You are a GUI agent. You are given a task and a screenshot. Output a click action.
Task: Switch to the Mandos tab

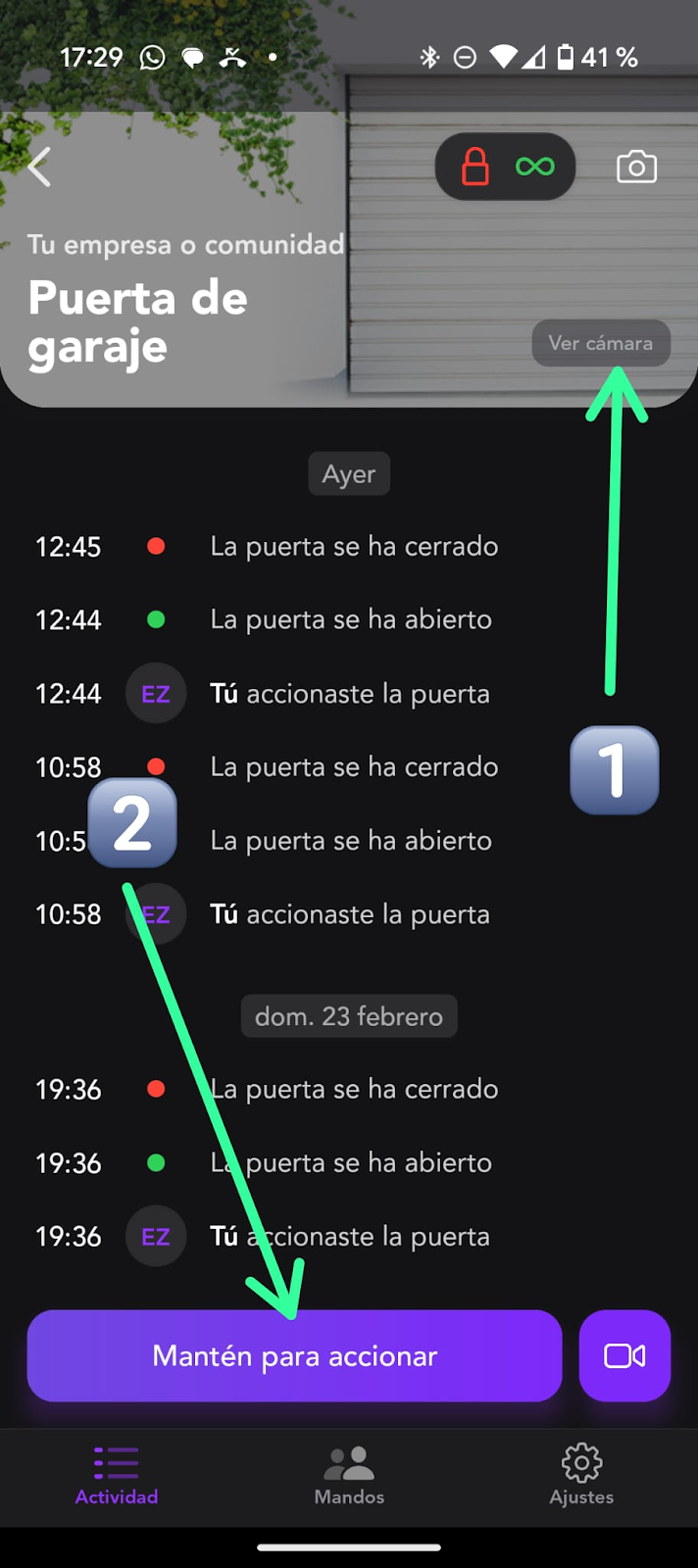349,1475
